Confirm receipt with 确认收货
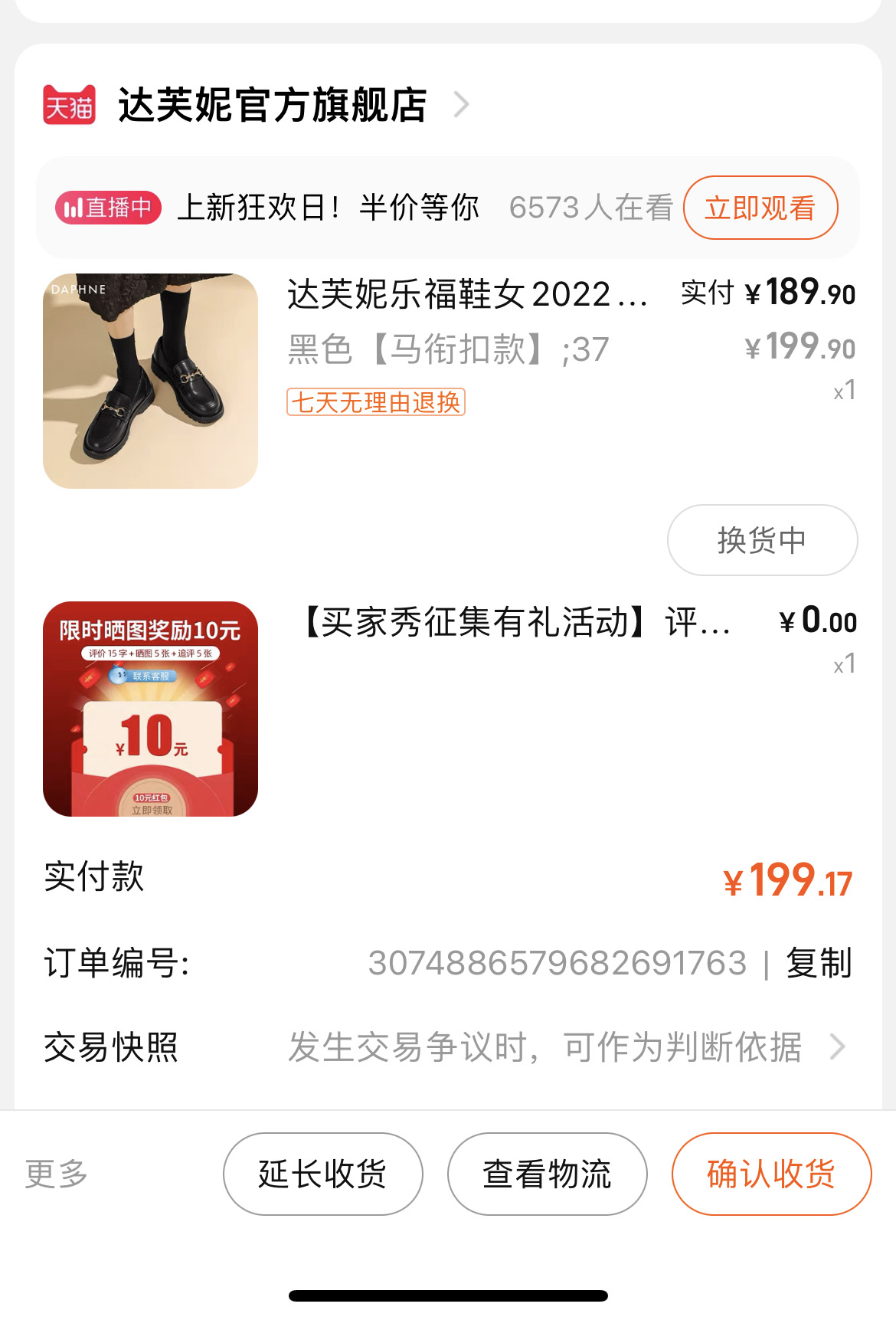 (771, 1174)
